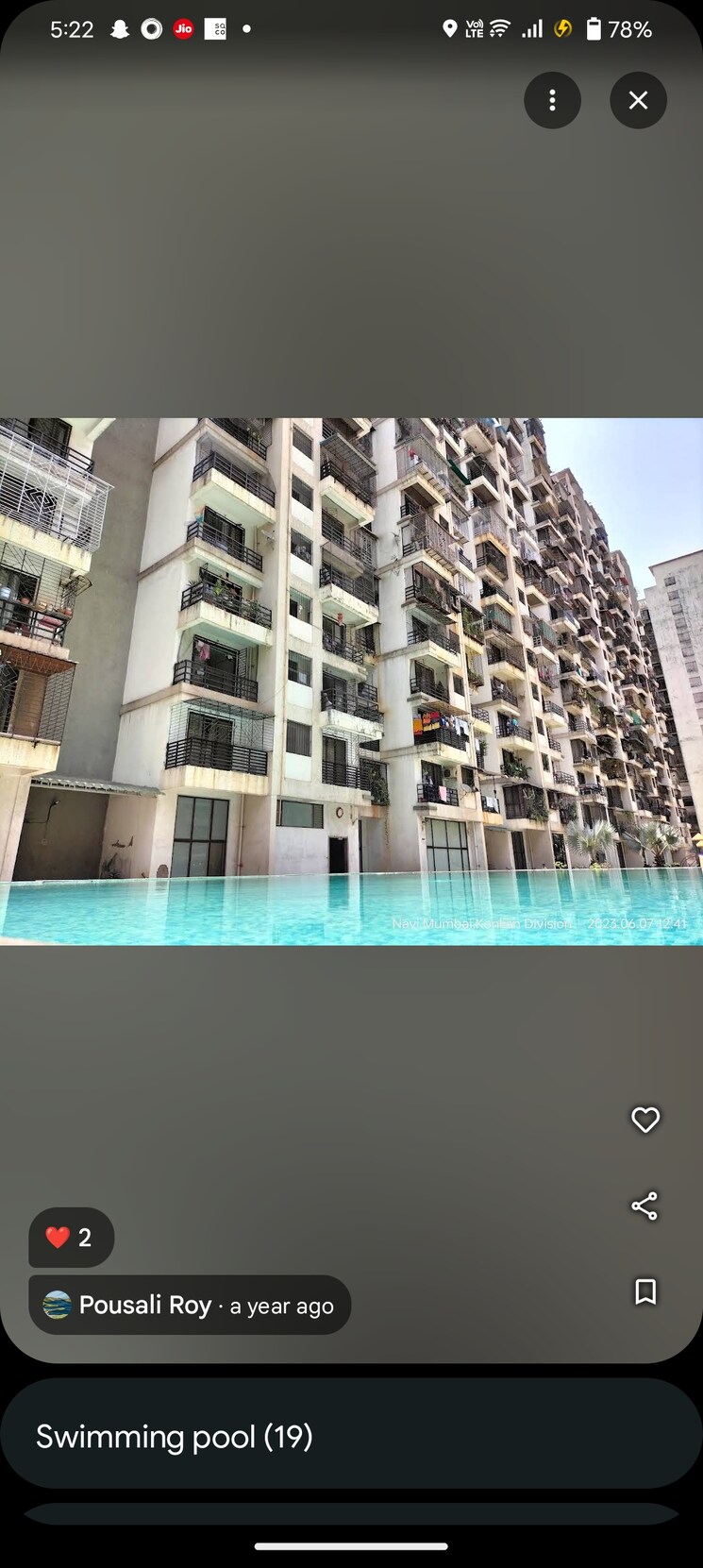703x1568 pixels.
Task: Select the Pousali Roy attribution chip
Action: coord(189,1305)
